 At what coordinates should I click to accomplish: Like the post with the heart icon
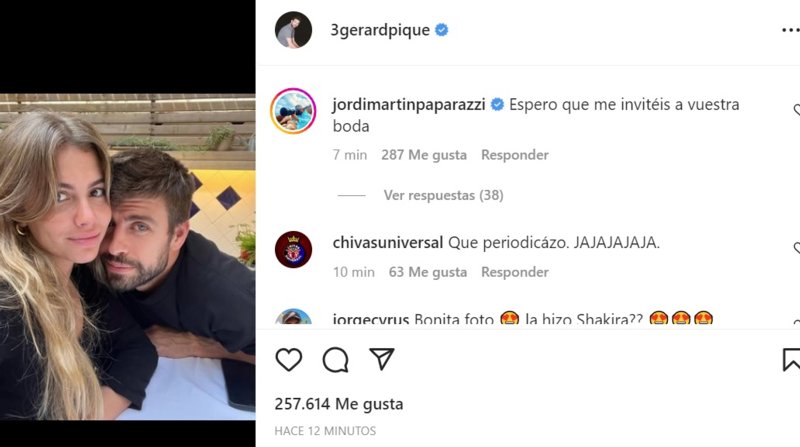[289, 359]
